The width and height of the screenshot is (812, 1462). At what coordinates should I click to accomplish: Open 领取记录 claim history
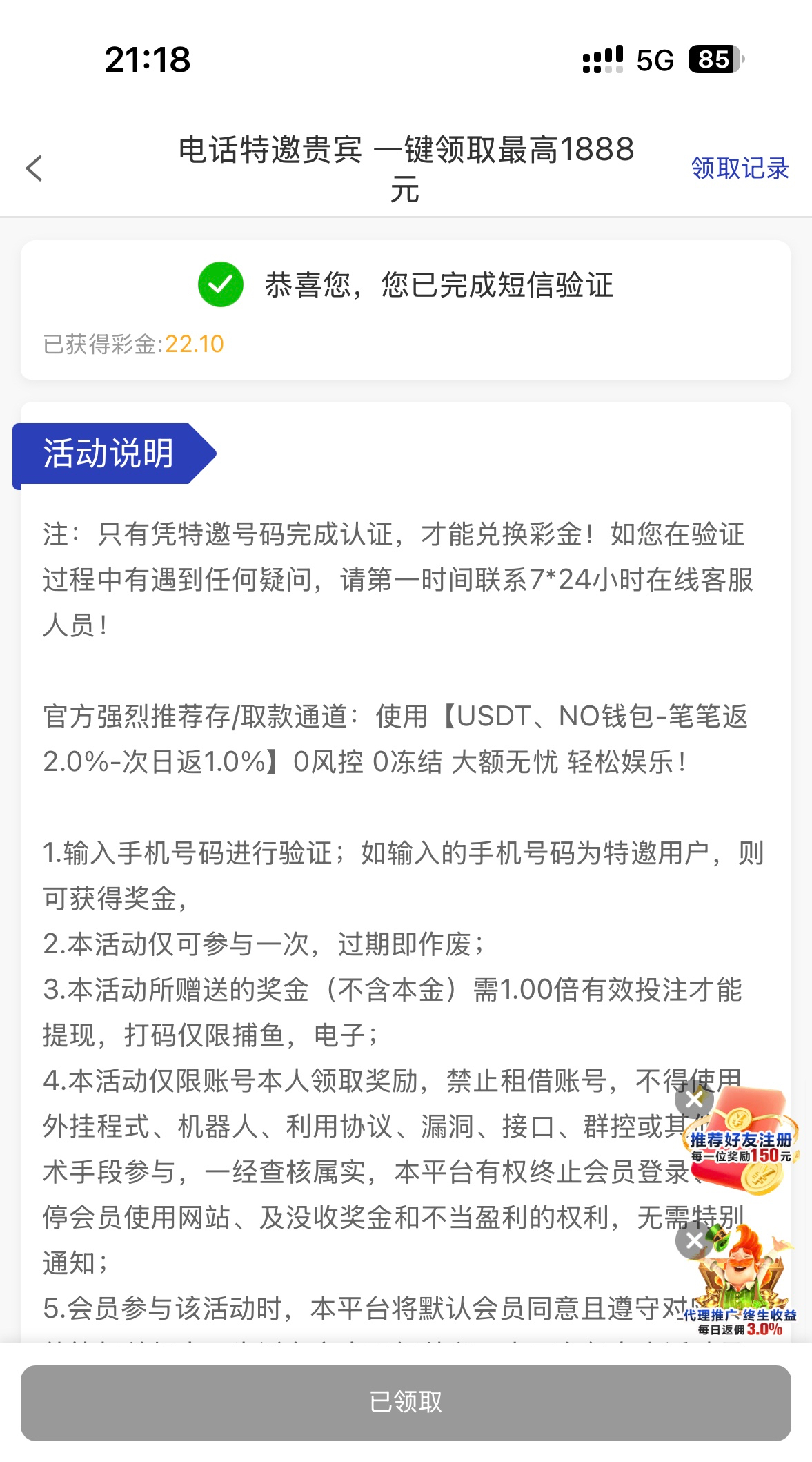click(740, 168)
